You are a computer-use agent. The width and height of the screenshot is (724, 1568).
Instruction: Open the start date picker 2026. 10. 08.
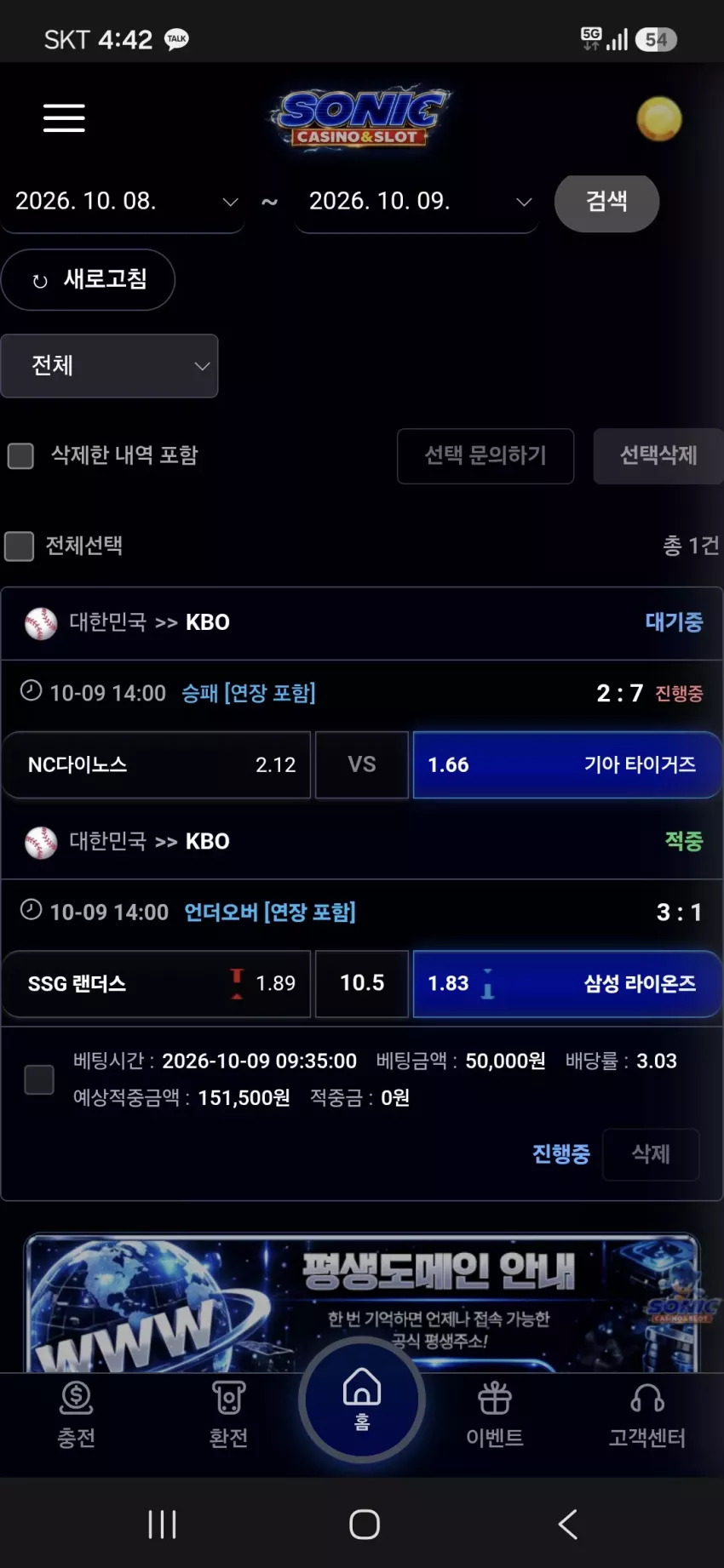124,202
